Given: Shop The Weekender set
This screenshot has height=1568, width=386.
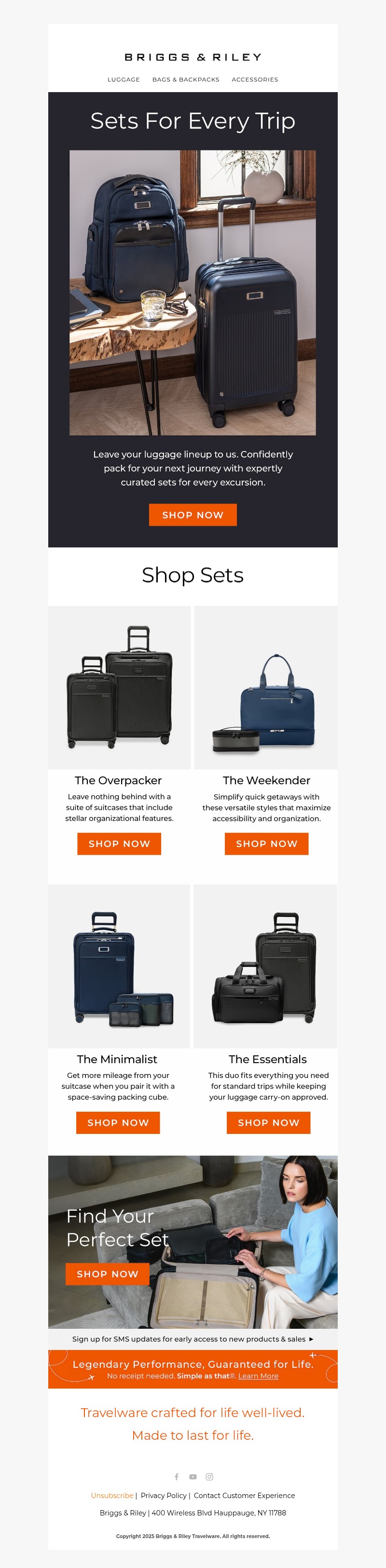Looking at the screenshot, I should click(x=266, y=844).
